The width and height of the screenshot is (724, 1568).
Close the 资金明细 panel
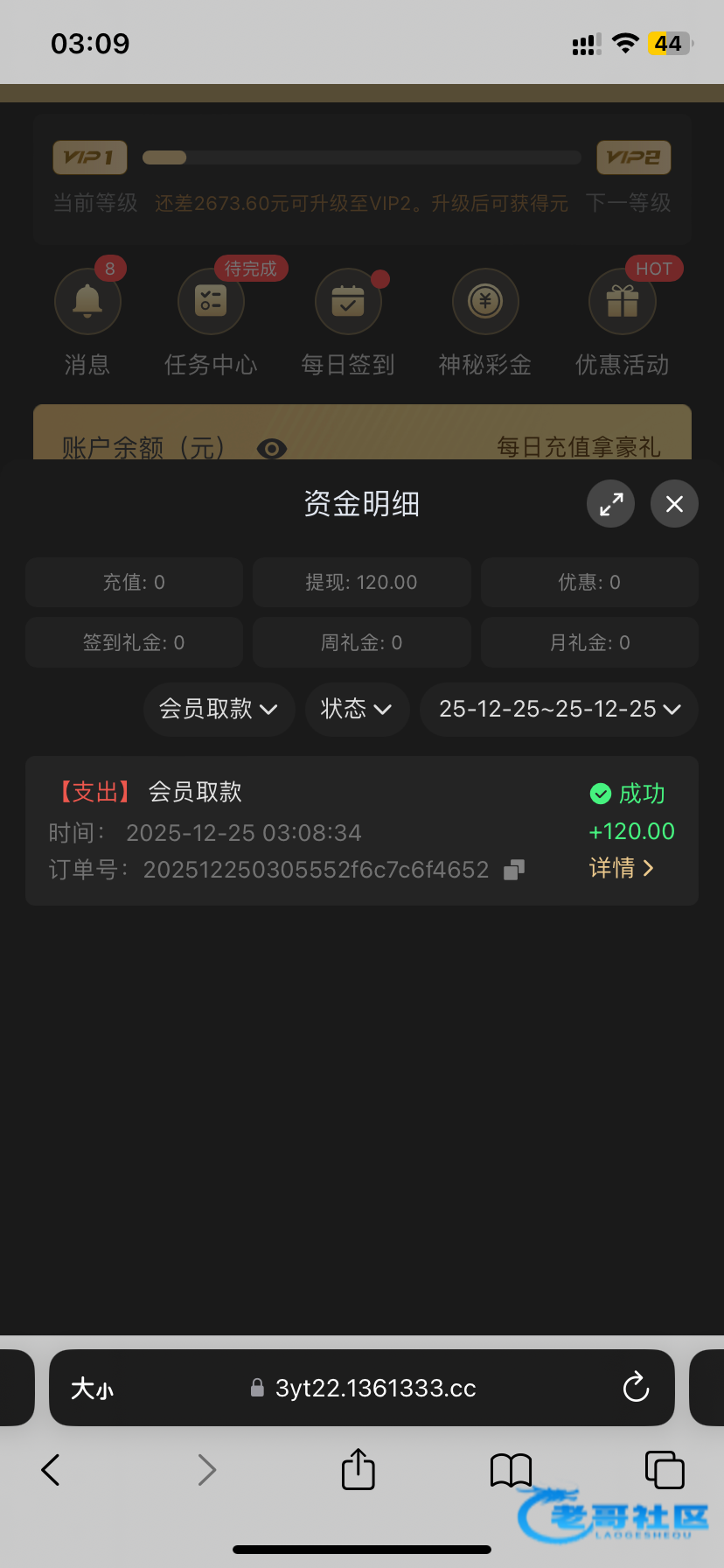pos(674,504)
